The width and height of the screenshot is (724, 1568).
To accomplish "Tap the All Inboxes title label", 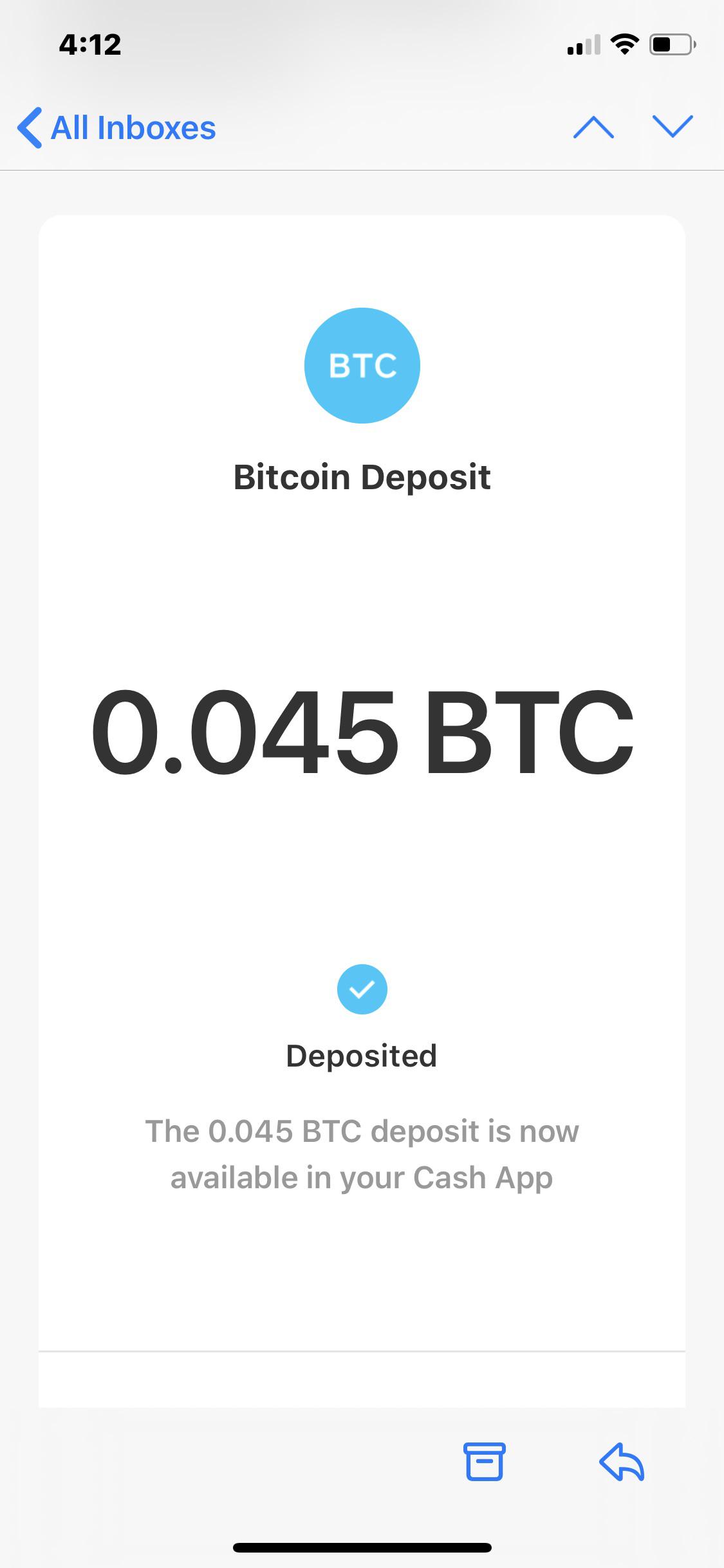I will point(132,127).
